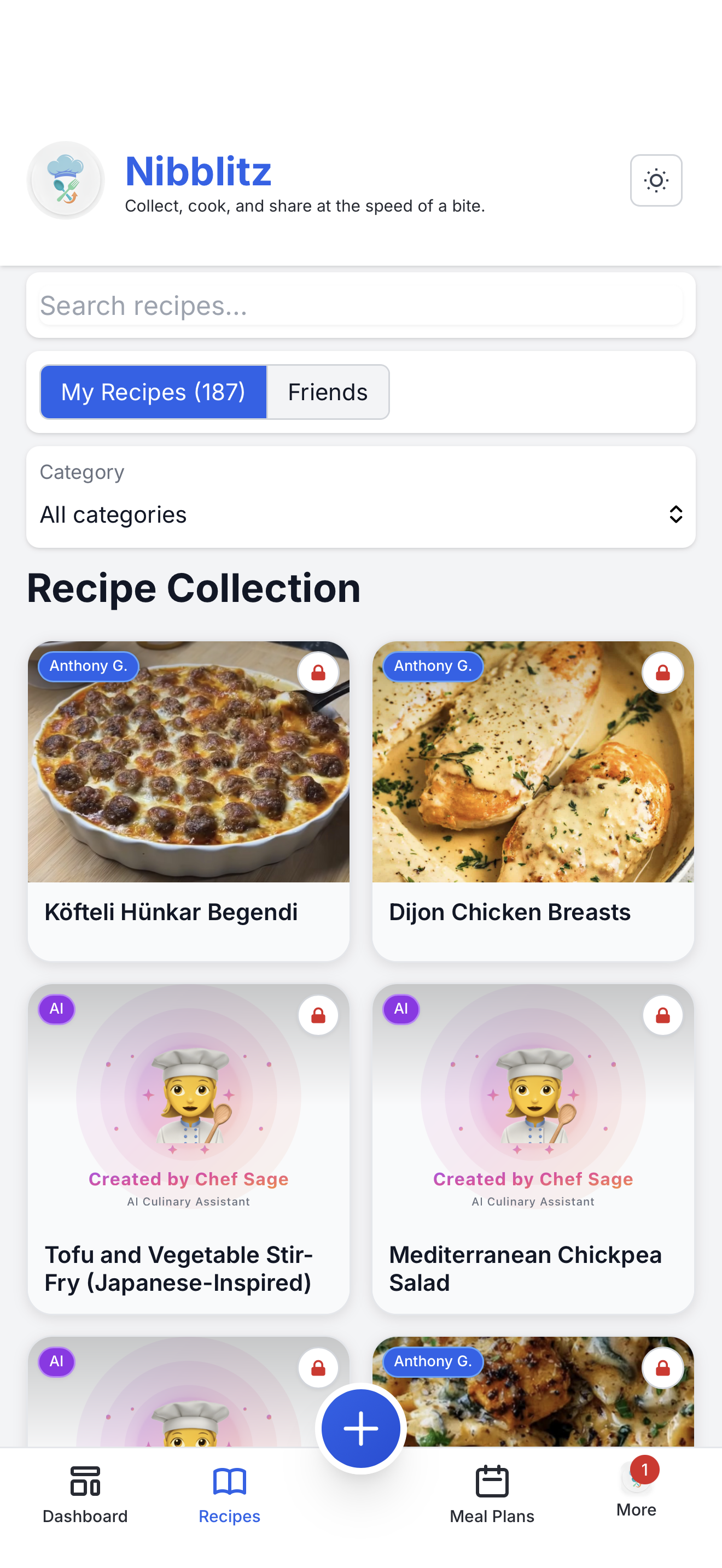Click the Nibblitz chef hat logo

click(x=65, y=180)
